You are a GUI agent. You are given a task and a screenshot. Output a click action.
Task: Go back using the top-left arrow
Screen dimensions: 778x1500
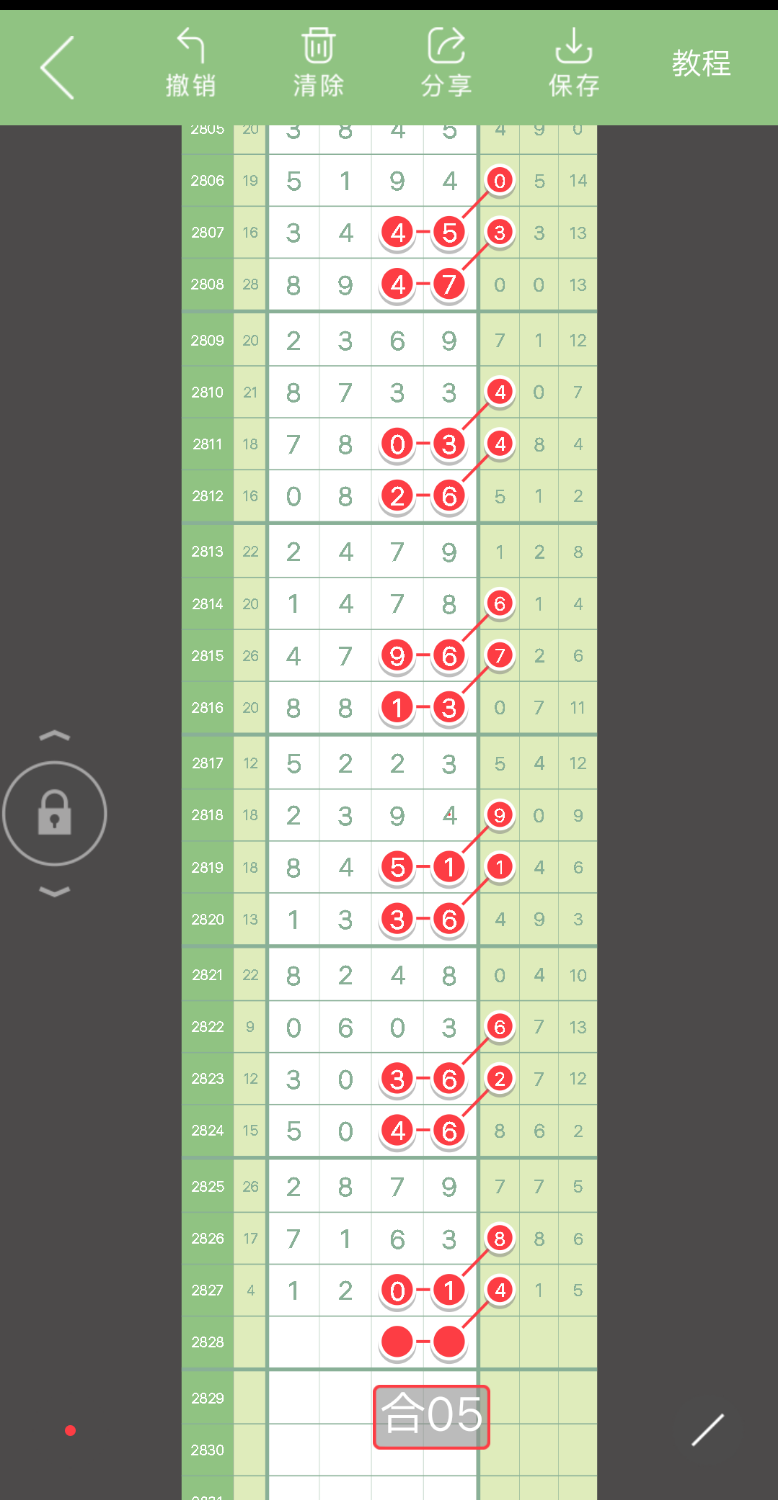pyautogui.click(x=57, y=67)
